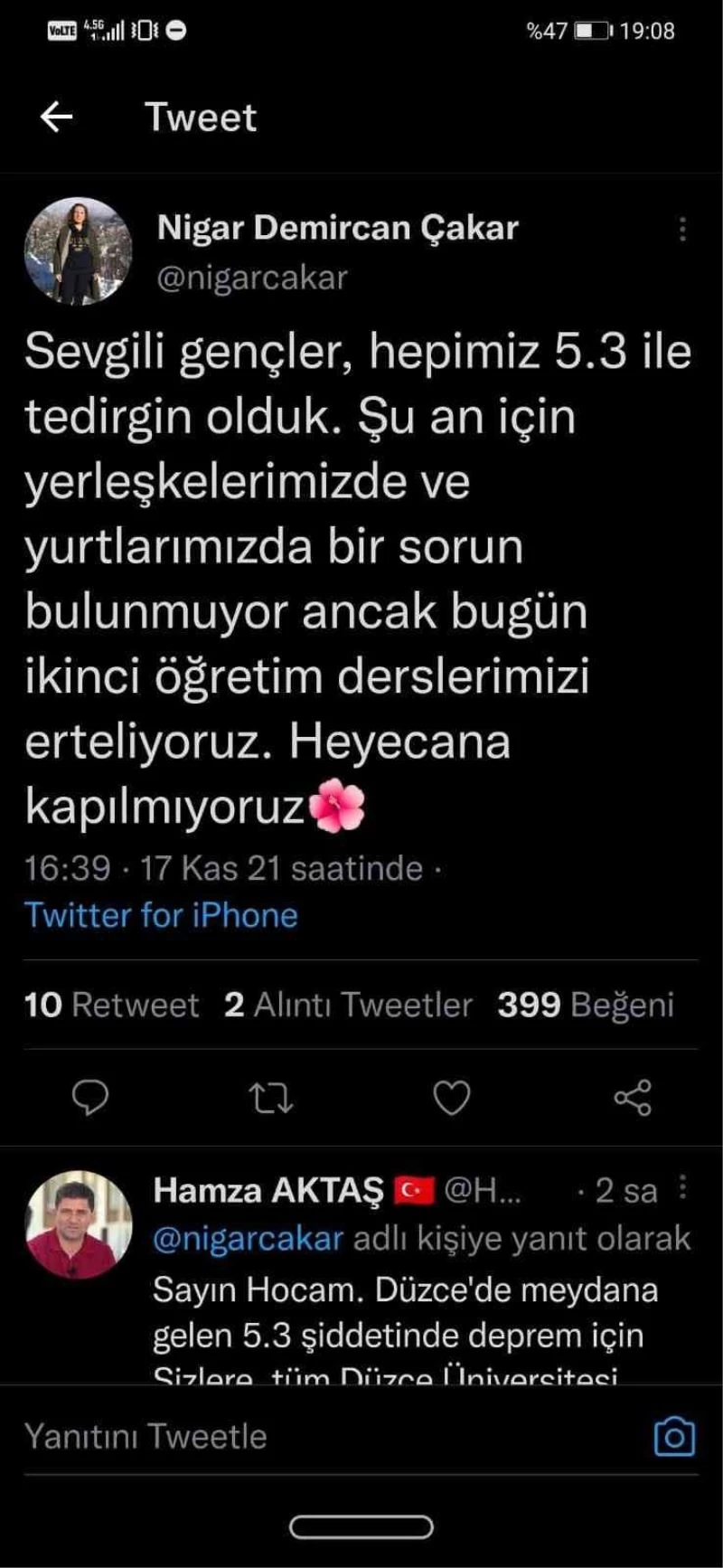The height and width of the screenshot is (1568, 723).
Task: Open Hamza AKTAŞ's profile picture
Action: click(79, 1224)
